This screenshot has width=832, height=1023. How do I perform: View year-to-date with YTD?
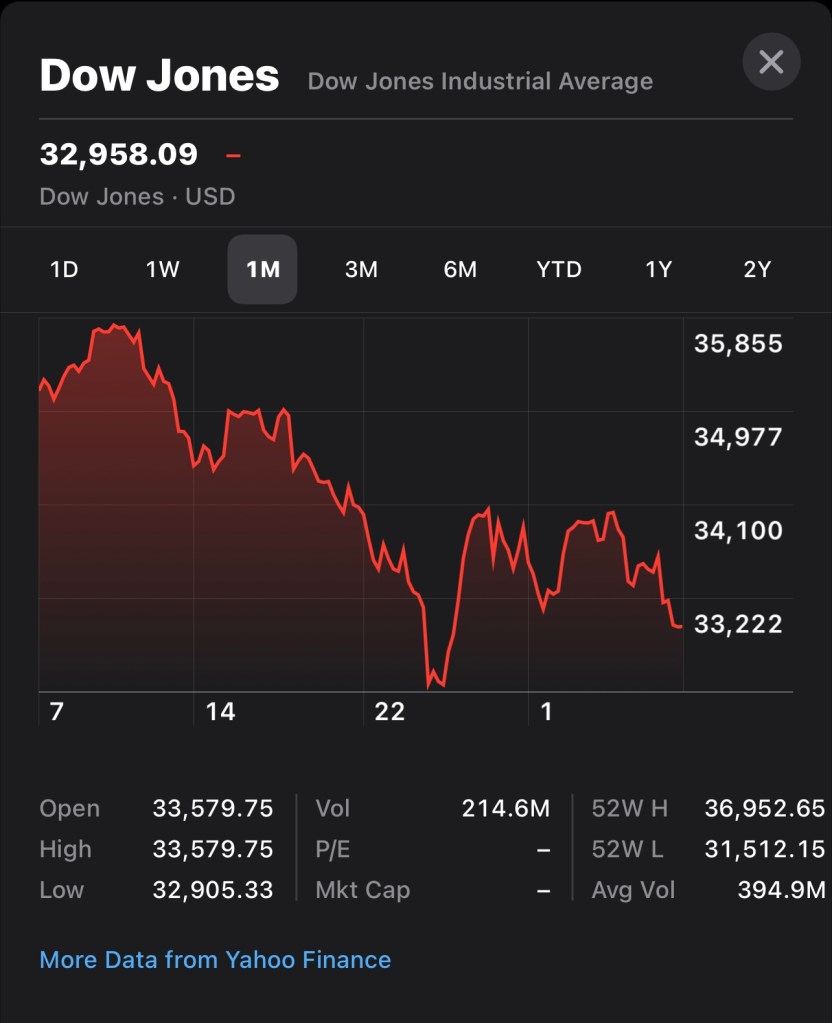click(x=558, y=269)
